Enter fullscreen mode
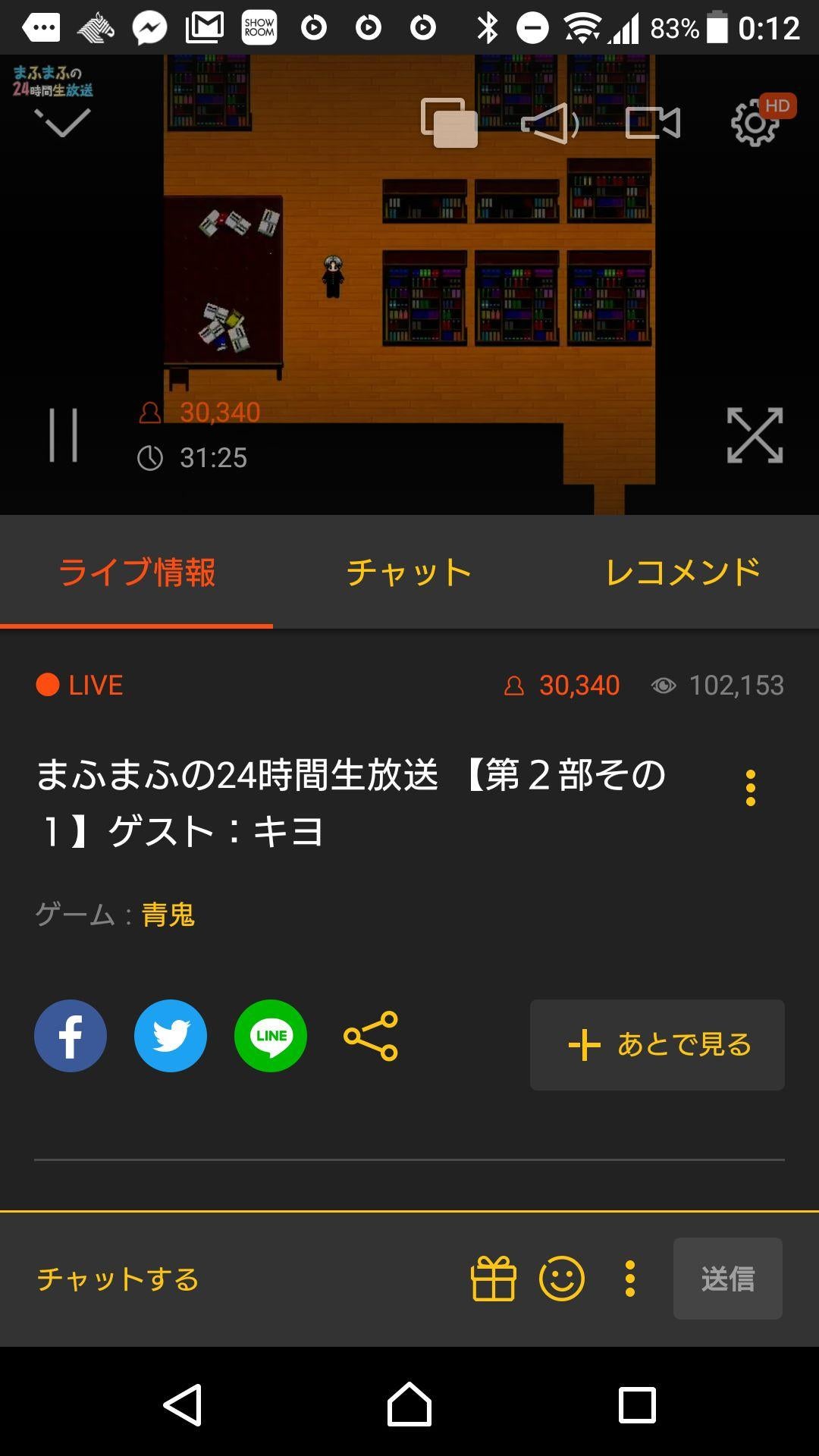The height and width of the screenshot is (1456, 819). (x=755, y=435)
